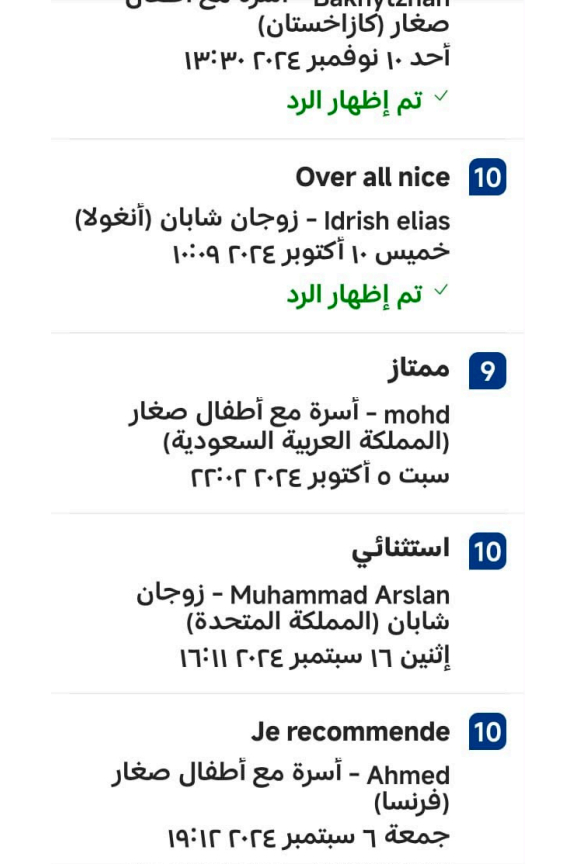Open the "ممتاز" review by mohd
Viewport: 576px width, 864px height.
287,423
